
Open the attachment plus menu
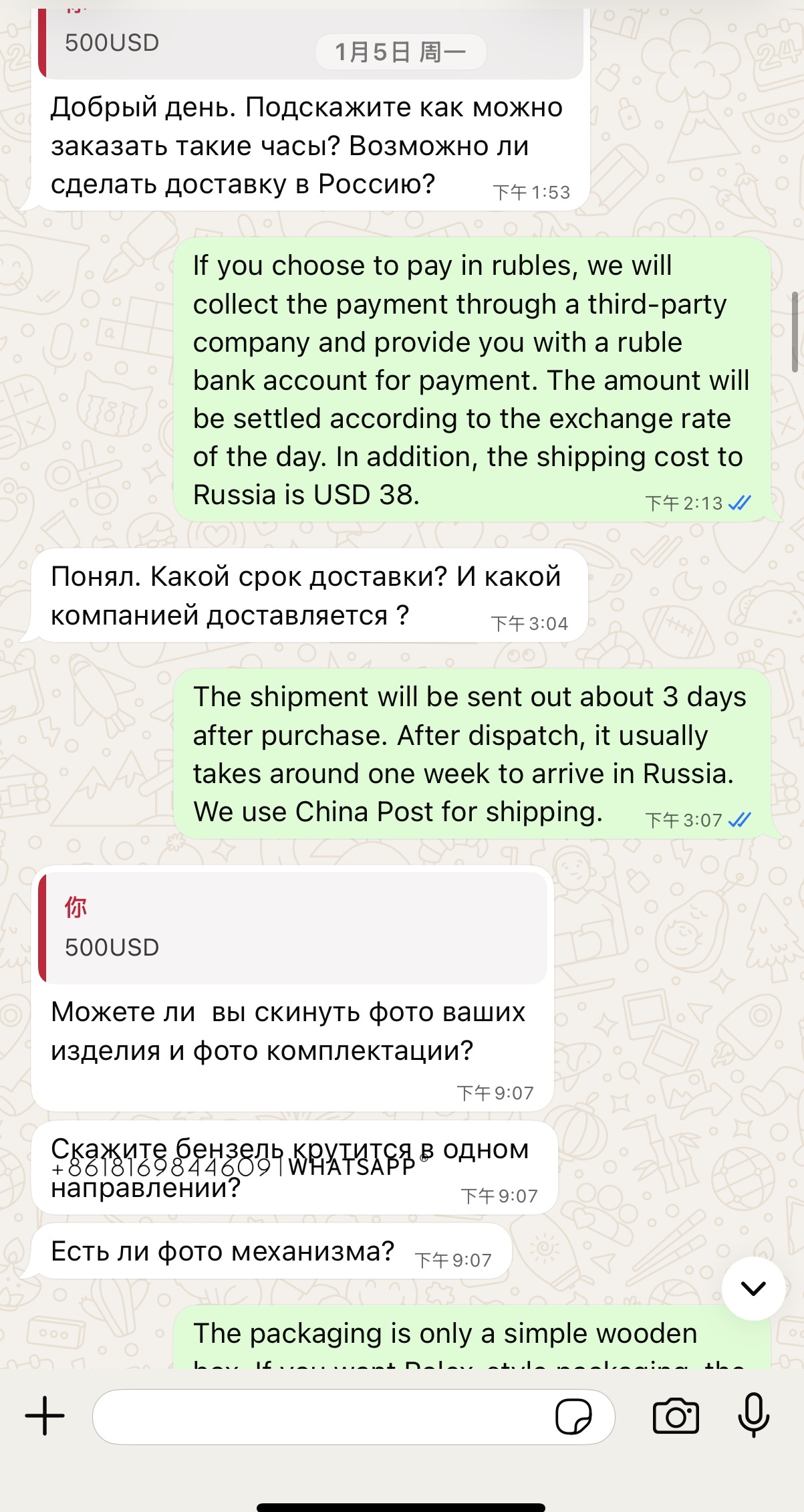(x=45, y=1416)
